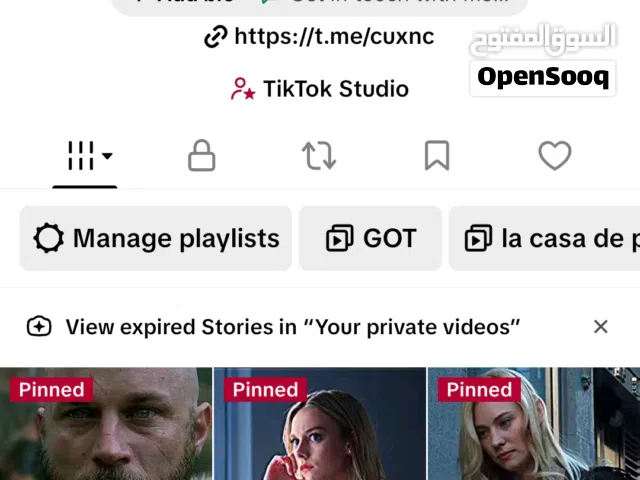Image resolution: width=640 pixels, height=480 pixels.
Task: Switch to the liked videos heart tab
Action: [554, 156]
